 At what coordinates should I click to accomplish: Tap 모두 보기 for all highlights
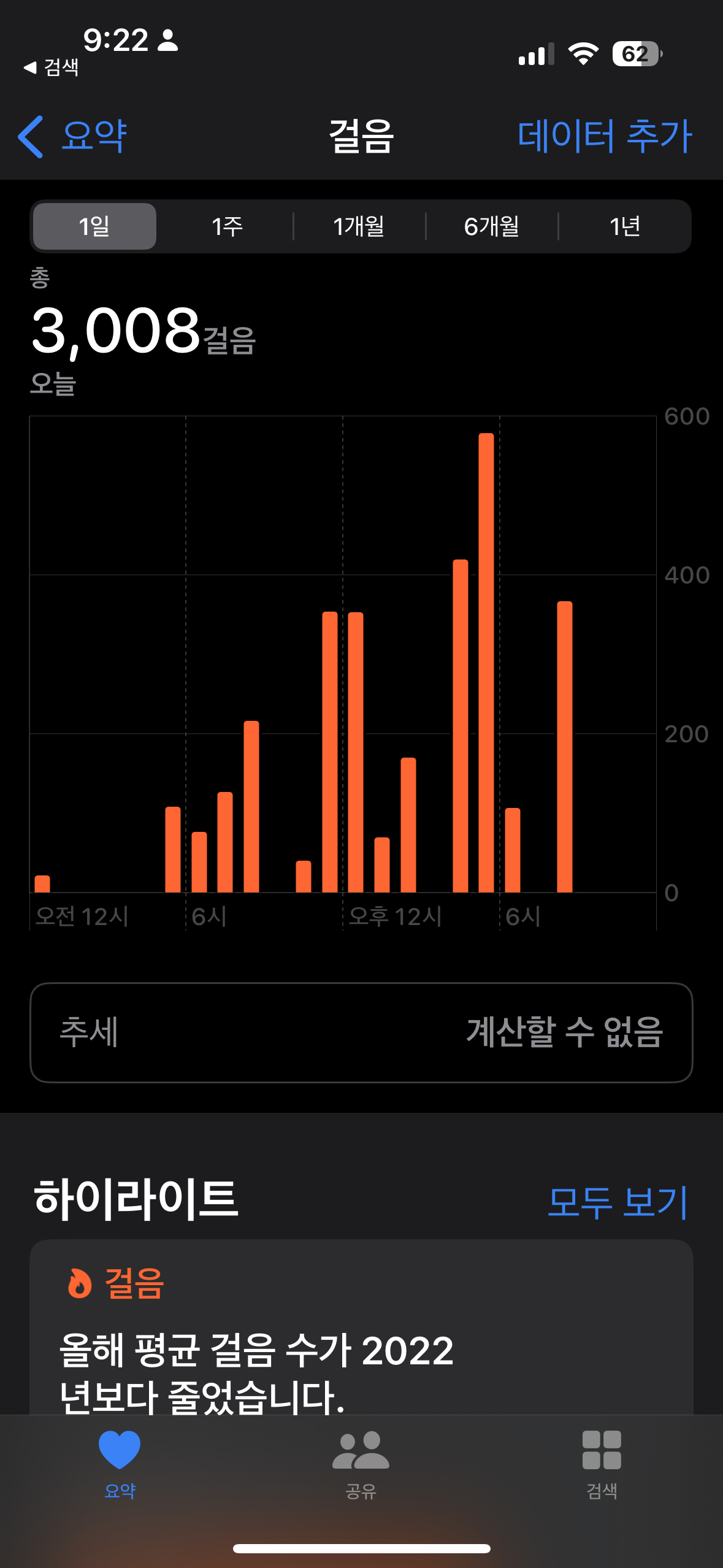[x=617, y=1202]
